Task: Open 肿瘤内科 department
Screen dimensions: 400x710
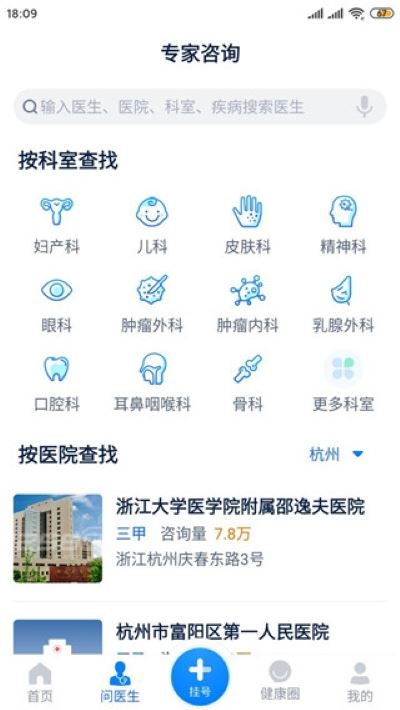Action: (x=247, y=304)
